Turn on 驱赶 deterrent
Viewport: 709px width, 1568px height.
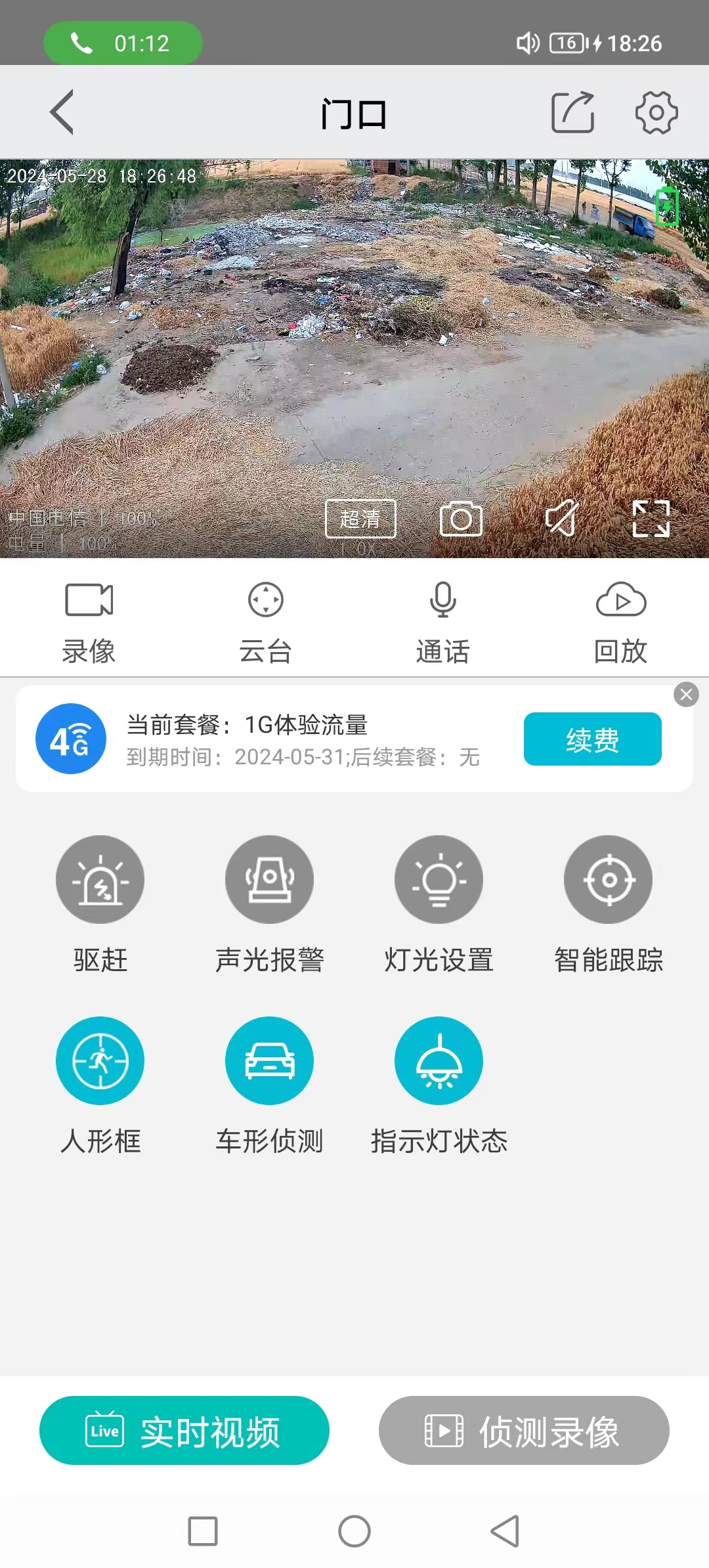point(100,880)
